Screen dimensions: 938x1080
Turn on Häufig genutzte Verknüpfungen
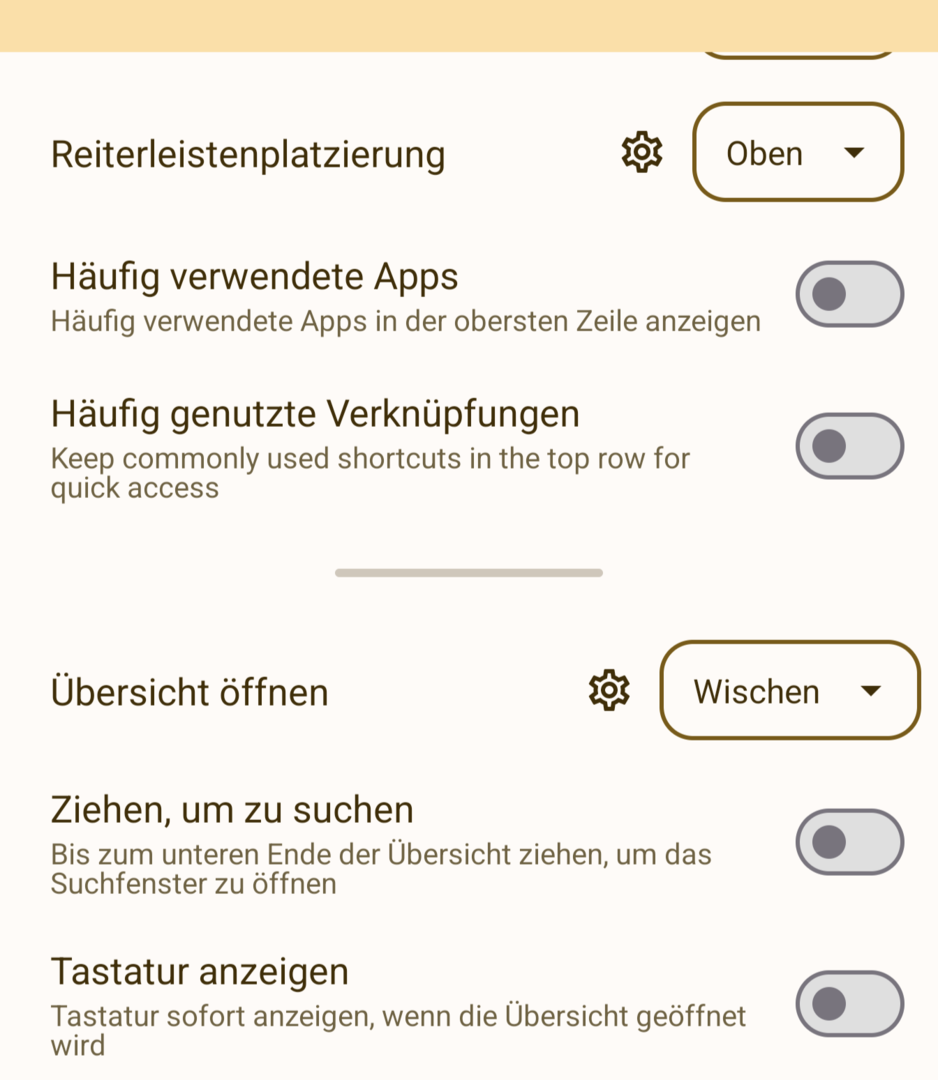(849, 446)
